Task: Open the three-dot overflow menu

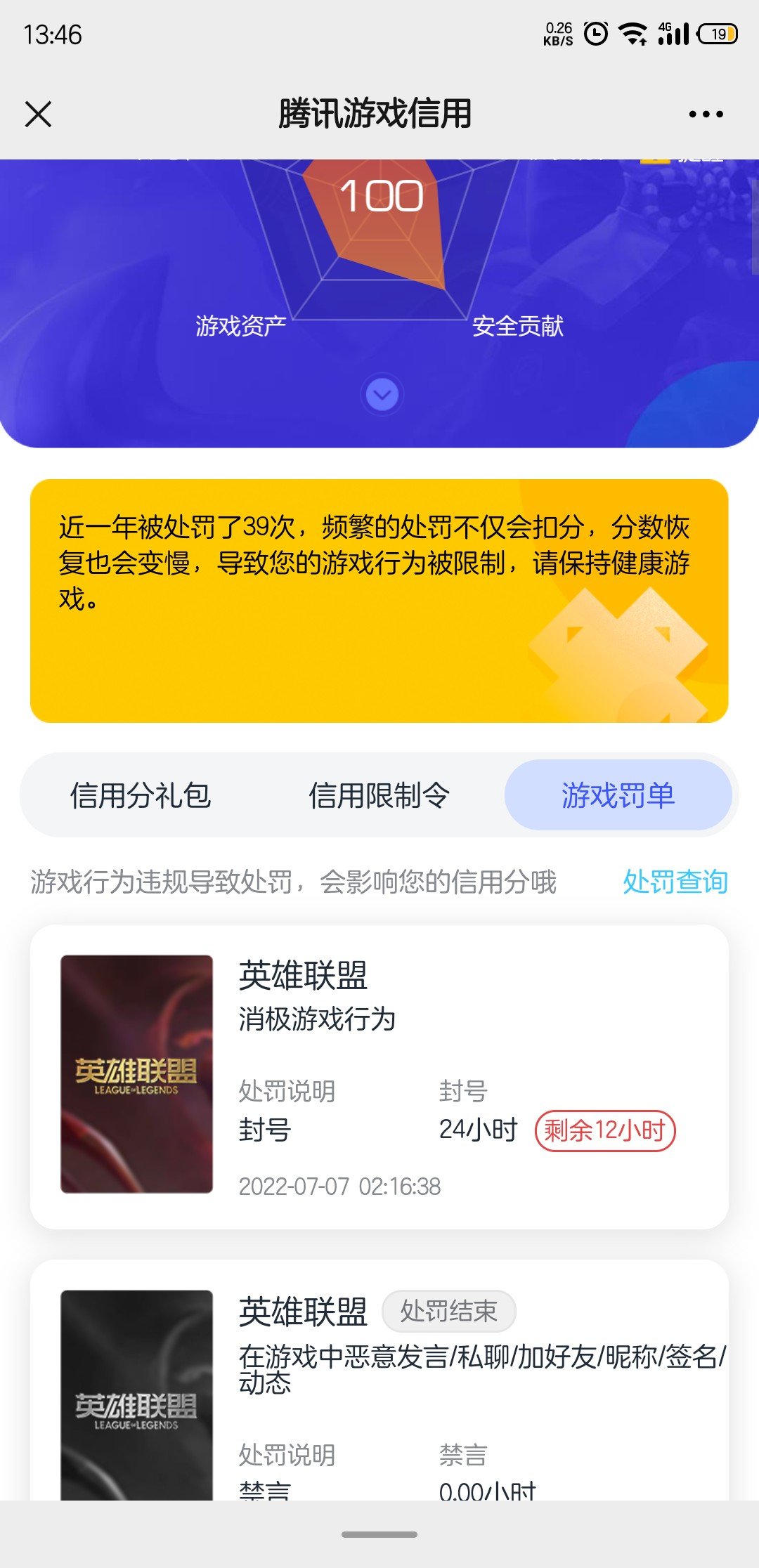Action: [706, 114]
